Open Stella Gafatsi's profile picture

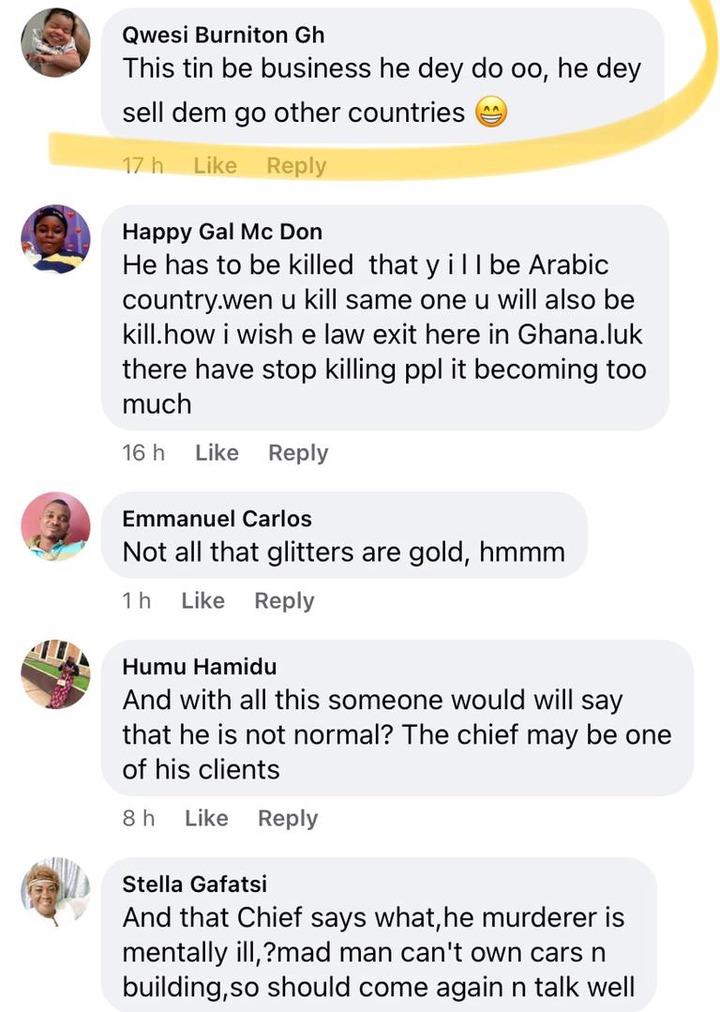[x=56, y=891]
